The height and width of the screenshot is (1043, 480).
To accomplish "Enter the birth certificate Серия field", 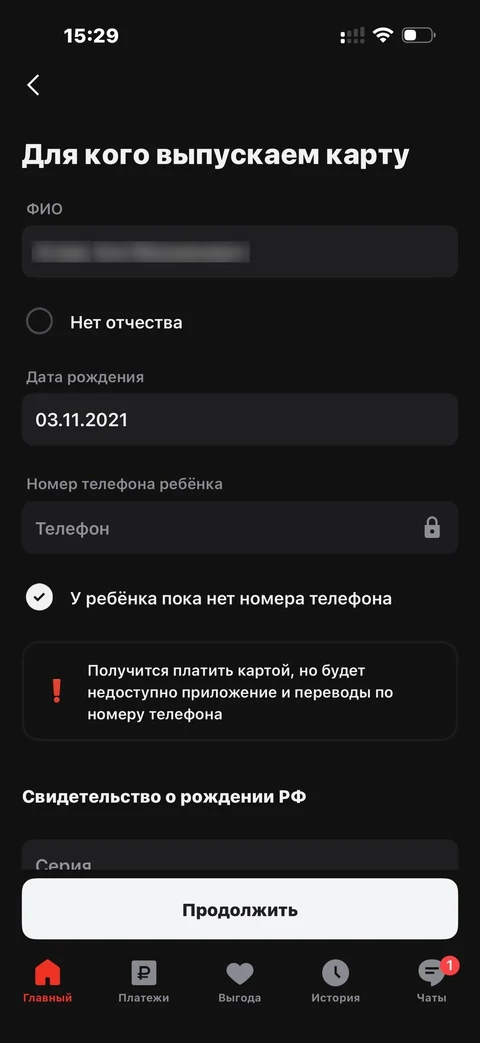I will click(x=240, y=855).
